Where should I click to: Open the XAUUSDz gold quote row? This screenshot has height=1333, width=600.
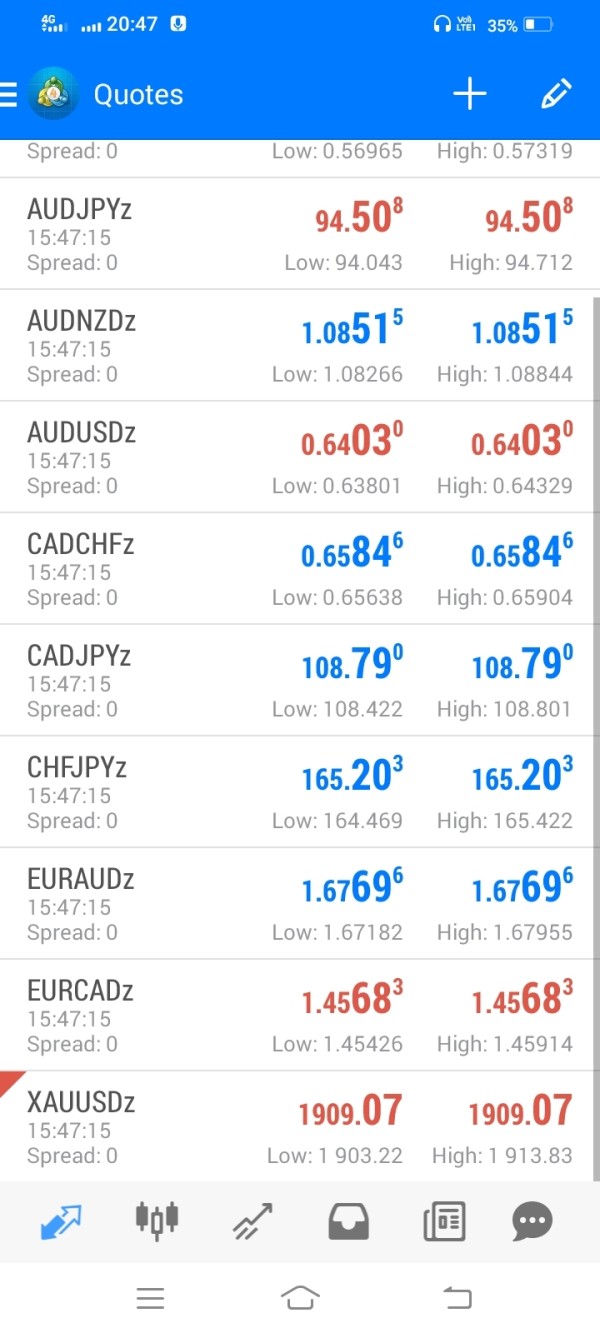click(x=300, y=1128)
